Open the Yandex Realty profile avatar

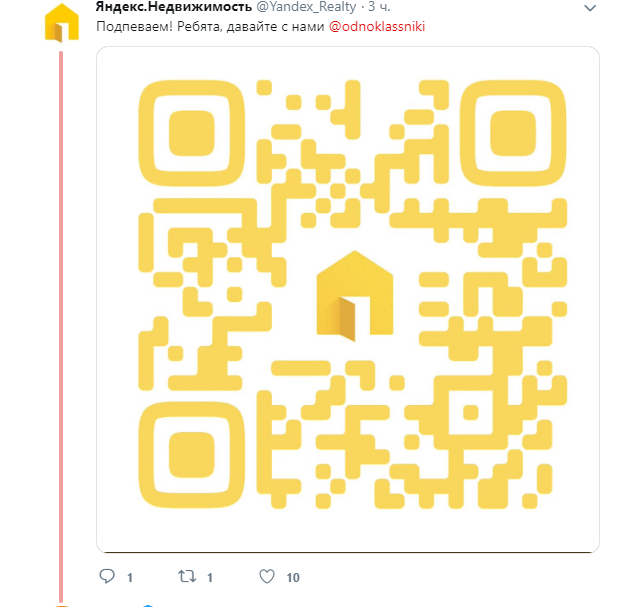pyautogui.click(x=62, y=21)
